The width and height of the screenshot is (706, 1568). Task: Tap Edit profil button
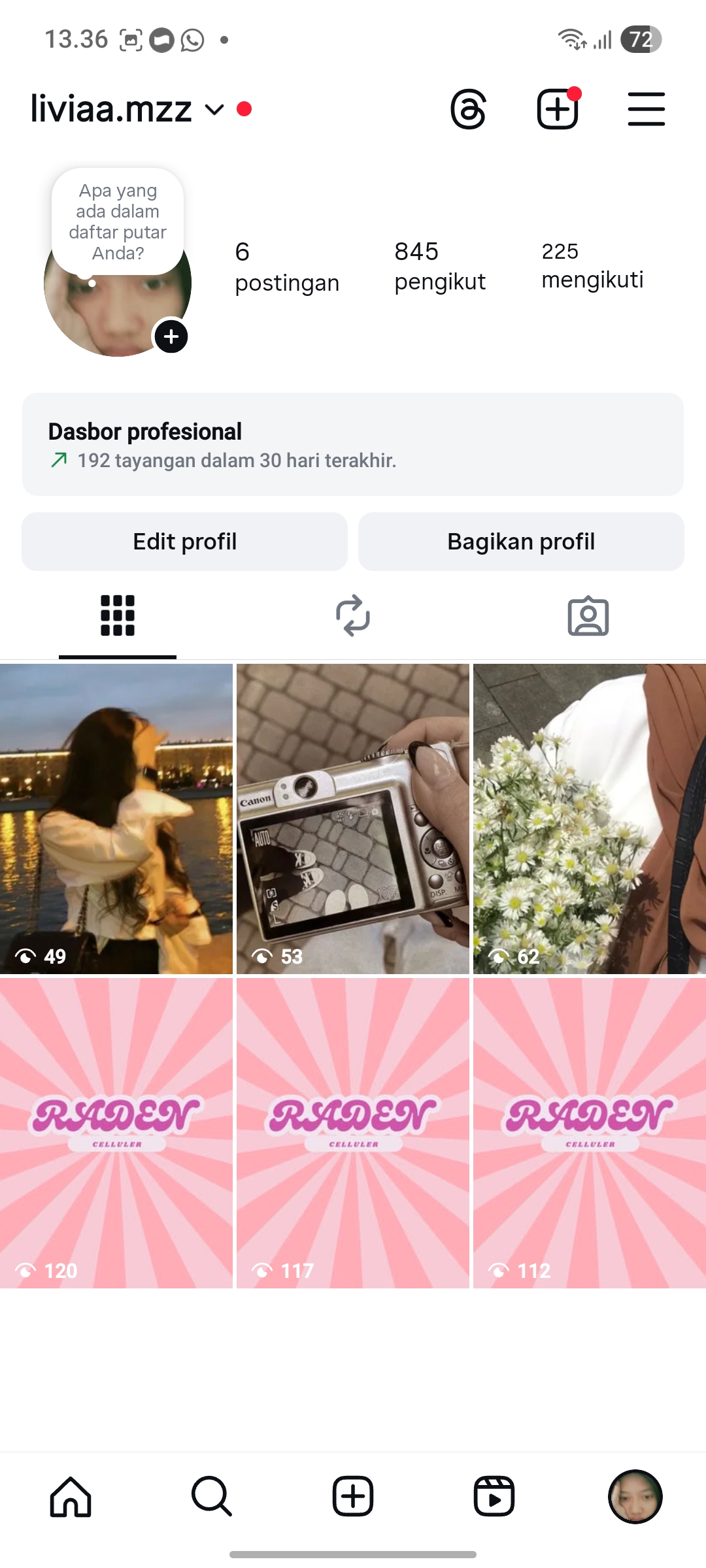click(184, 542)
